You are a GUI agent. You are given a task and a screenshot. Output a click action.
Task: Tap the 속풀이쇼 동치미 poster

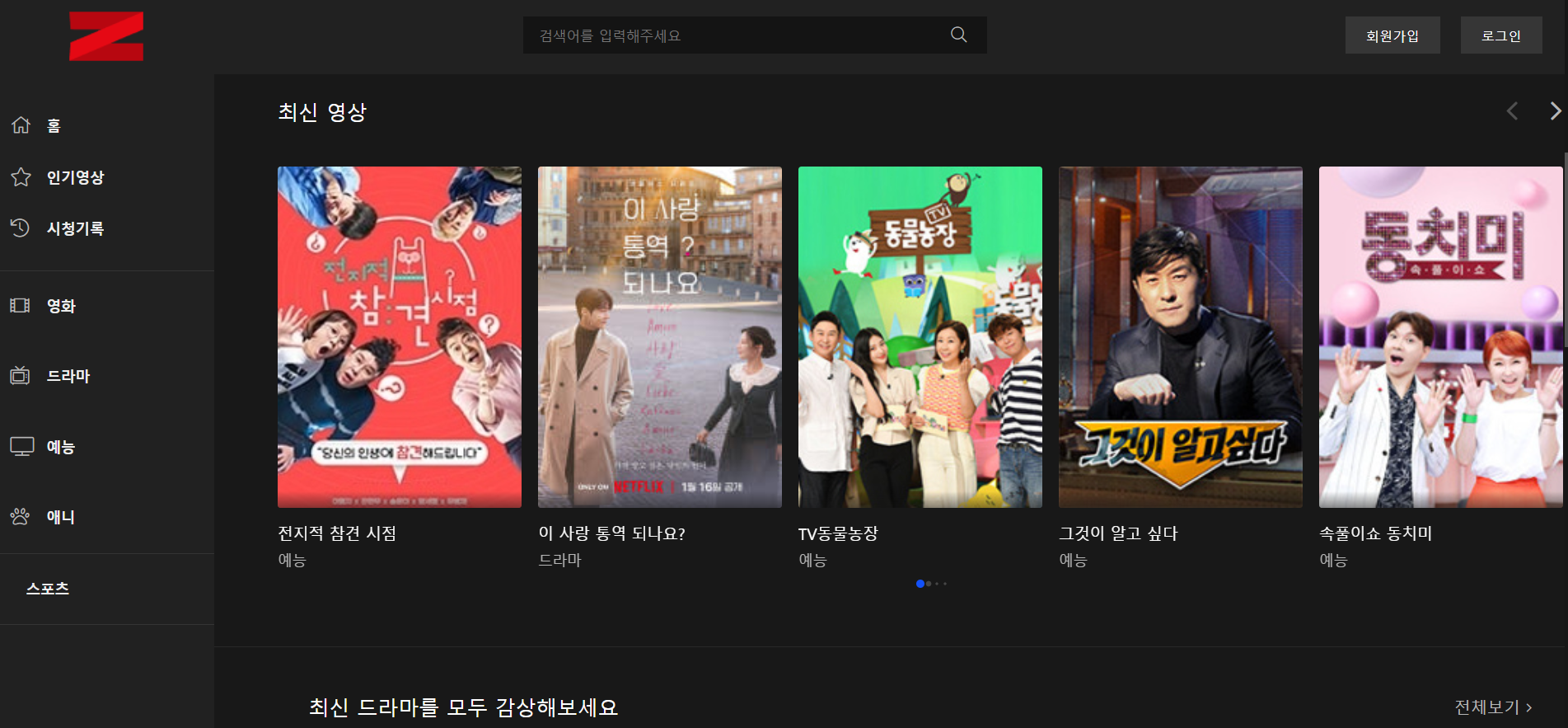1440,336
